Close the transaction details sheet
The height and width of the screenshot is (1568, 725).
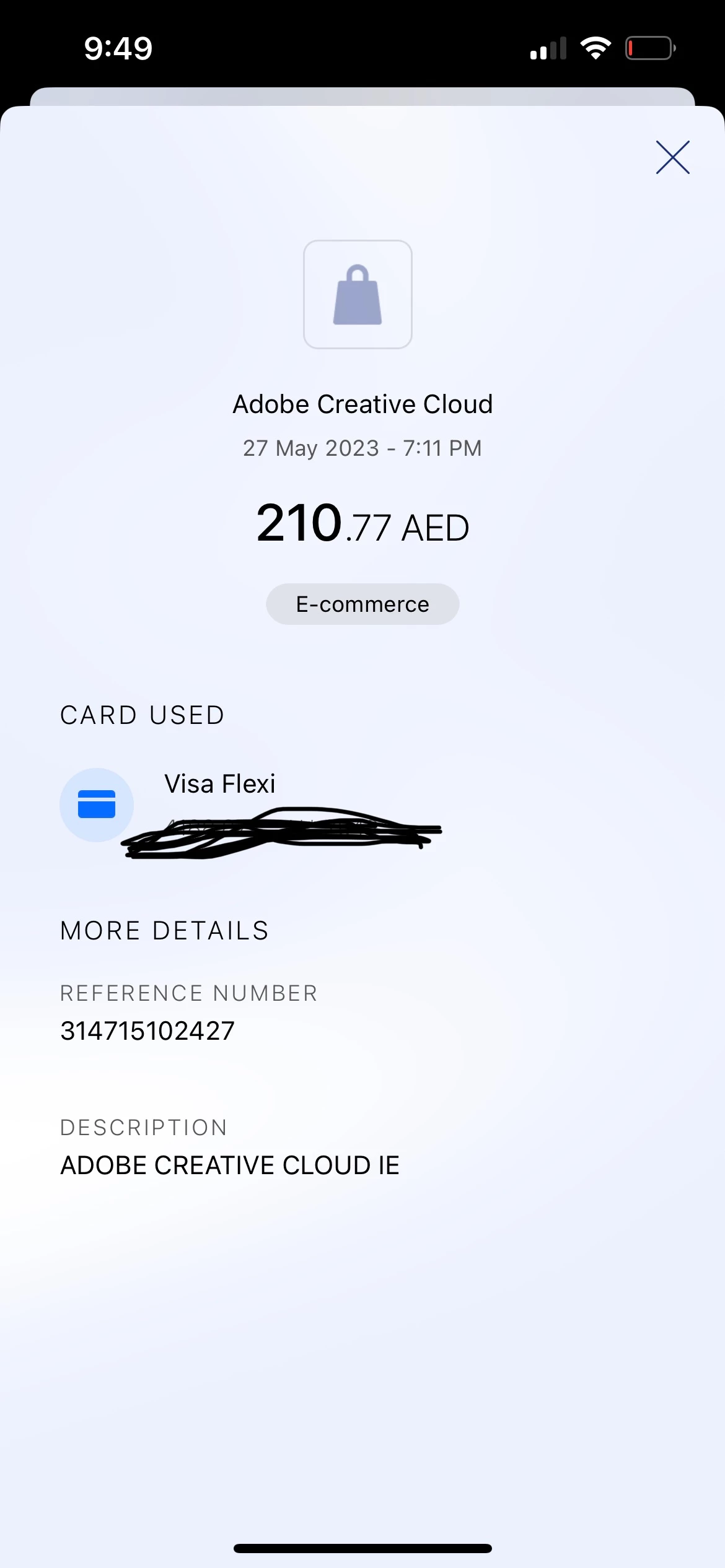click(x=672, y=157)
